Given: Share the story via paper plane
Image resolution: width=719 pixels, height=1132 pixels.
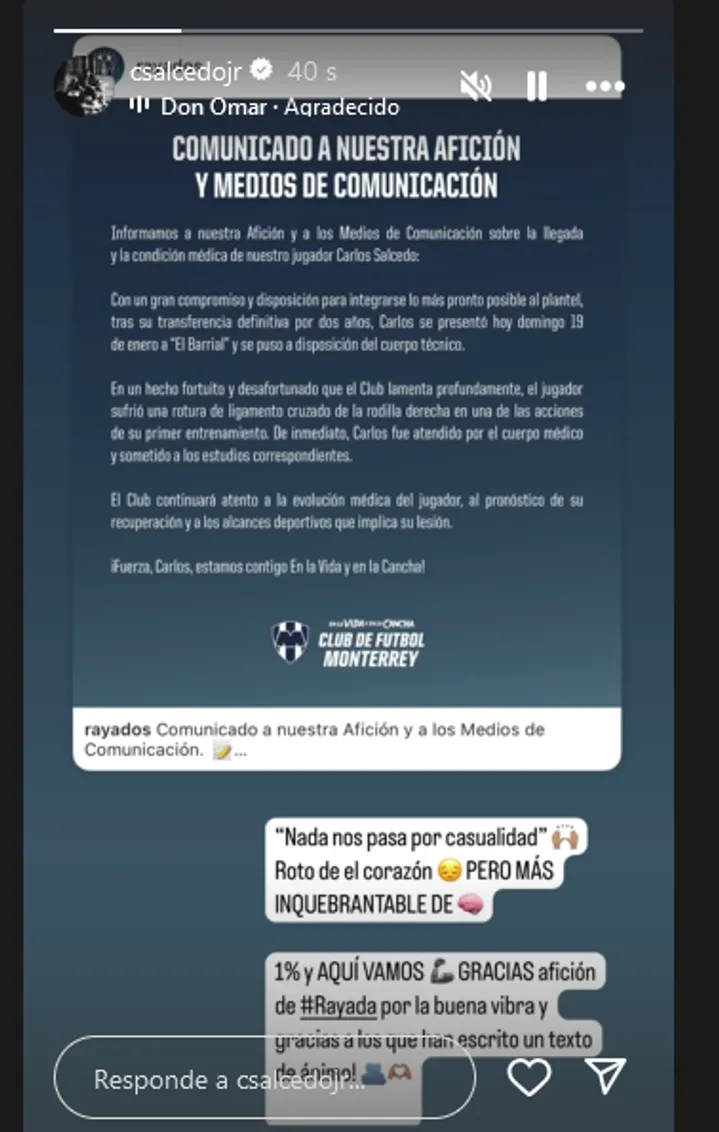Looking at the screenshot, I should [606, 1077].
